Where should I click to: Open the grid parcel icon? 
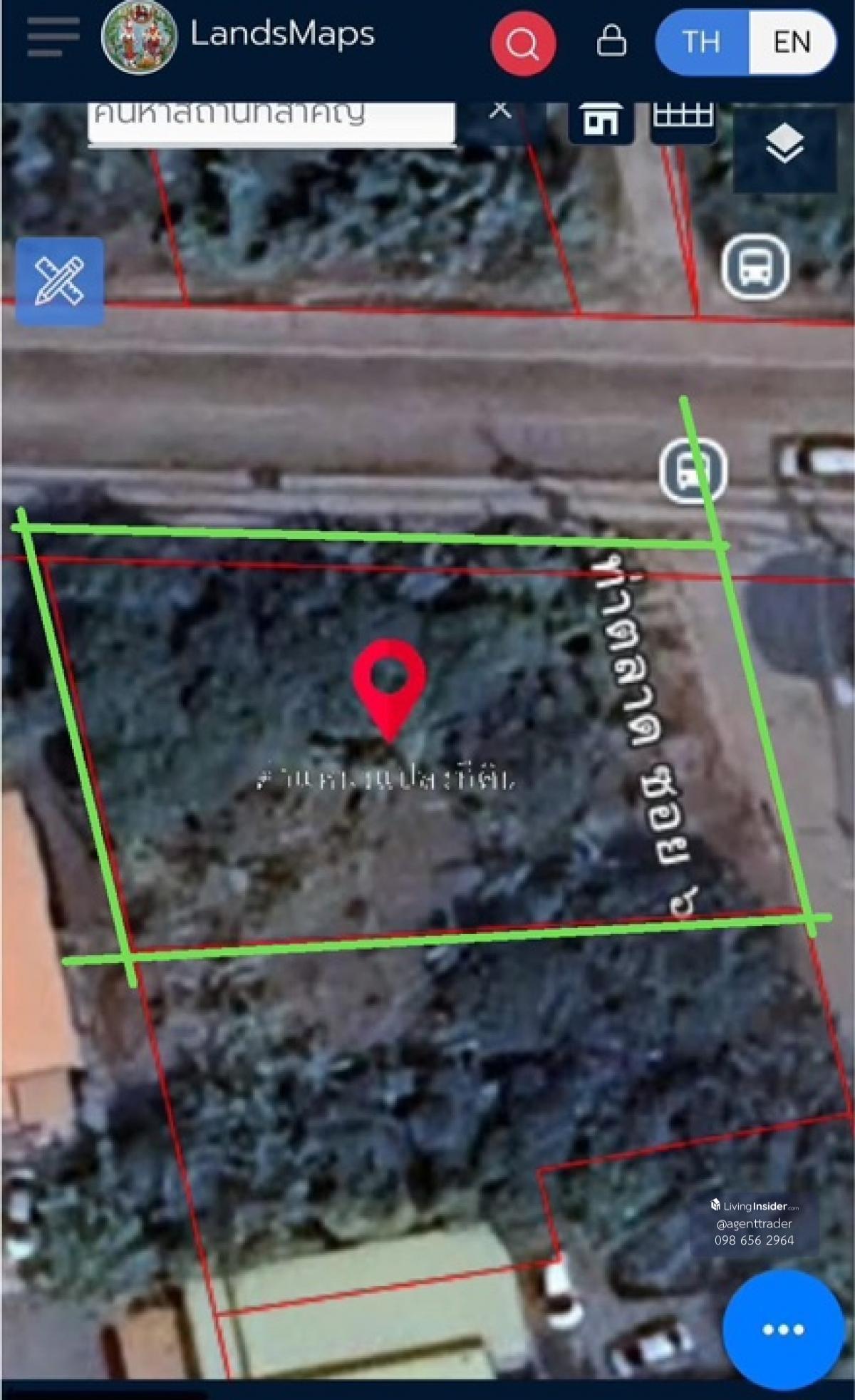point(683,119)
